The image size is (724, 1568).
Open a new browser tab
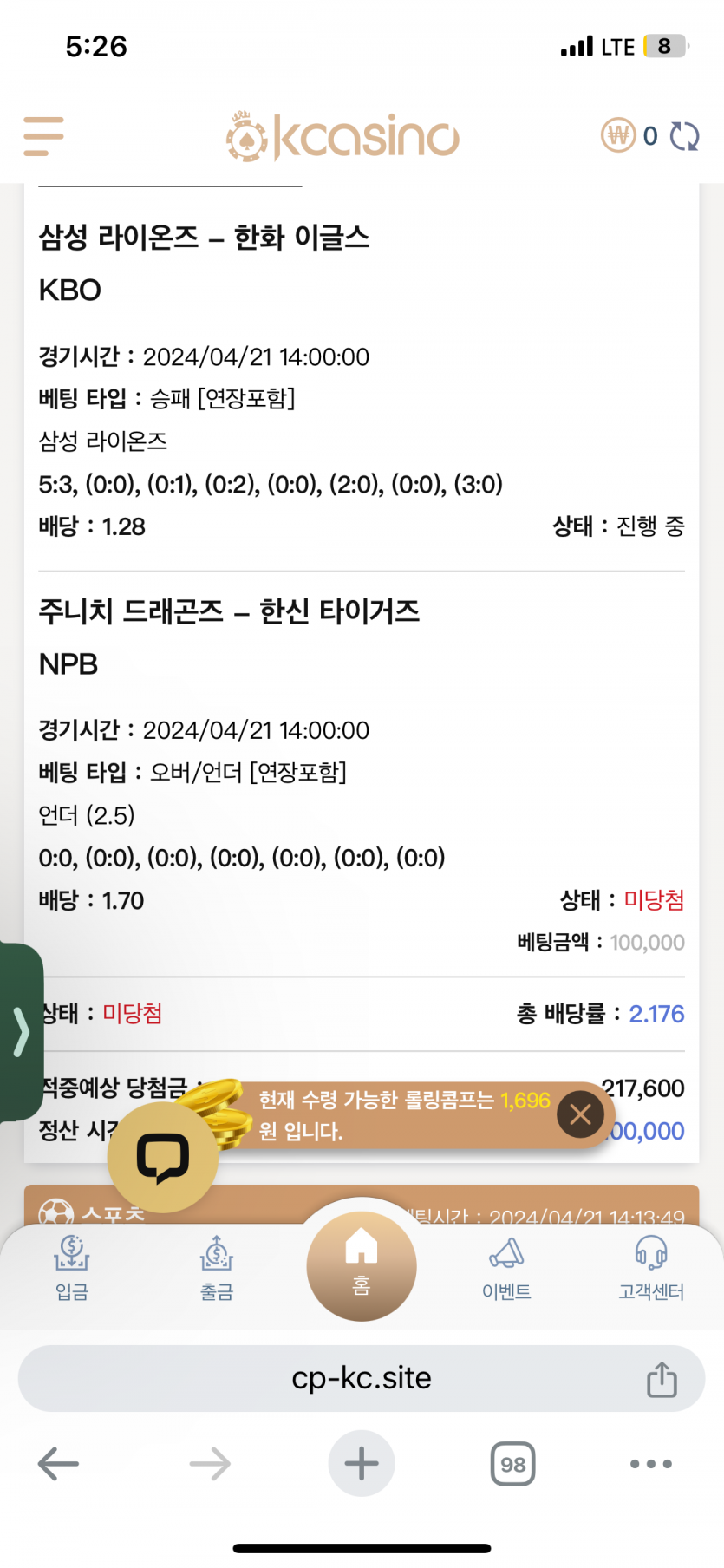pos(362,1464)
